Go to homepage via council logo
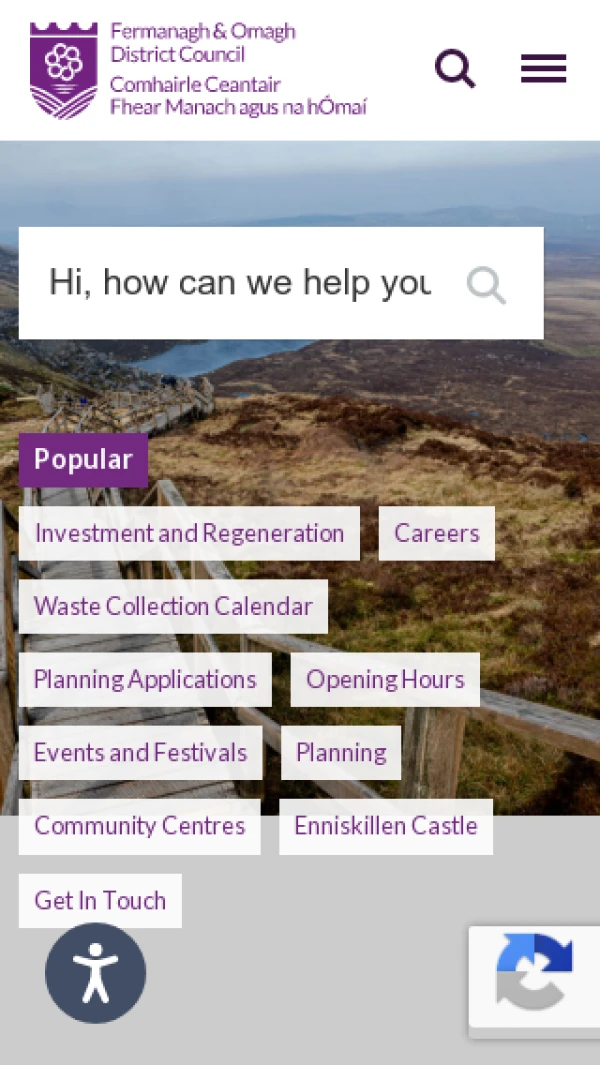The image size is (600, 1065). (198, 70)
